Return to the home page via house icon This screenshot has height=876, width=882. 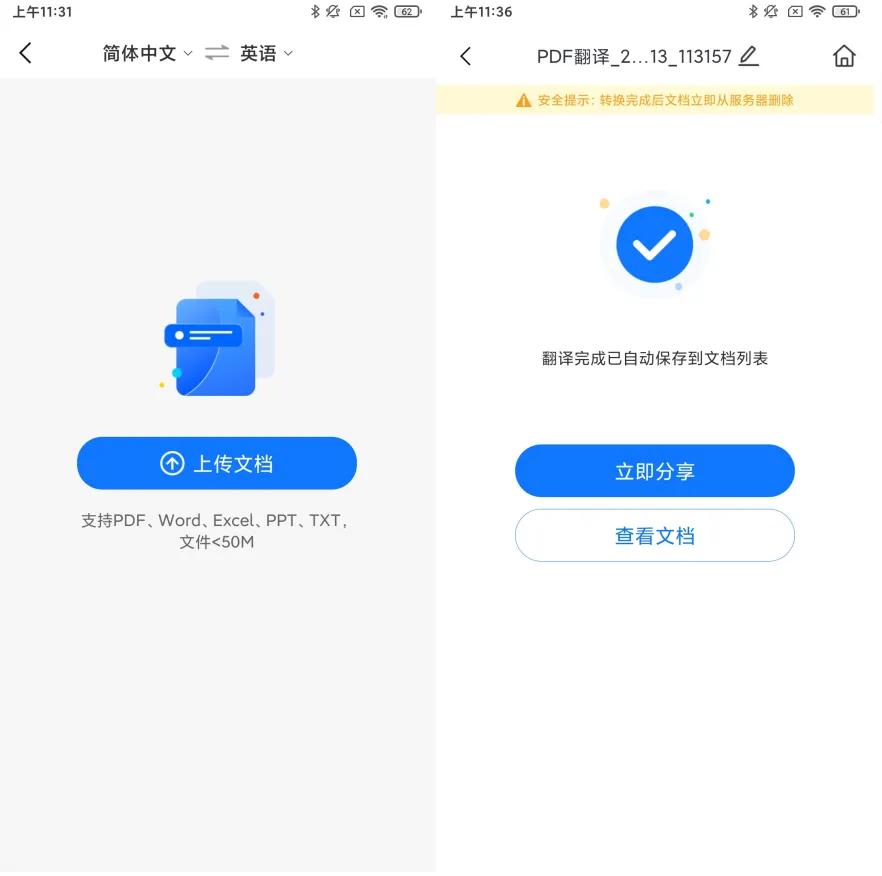click(844, 56)
